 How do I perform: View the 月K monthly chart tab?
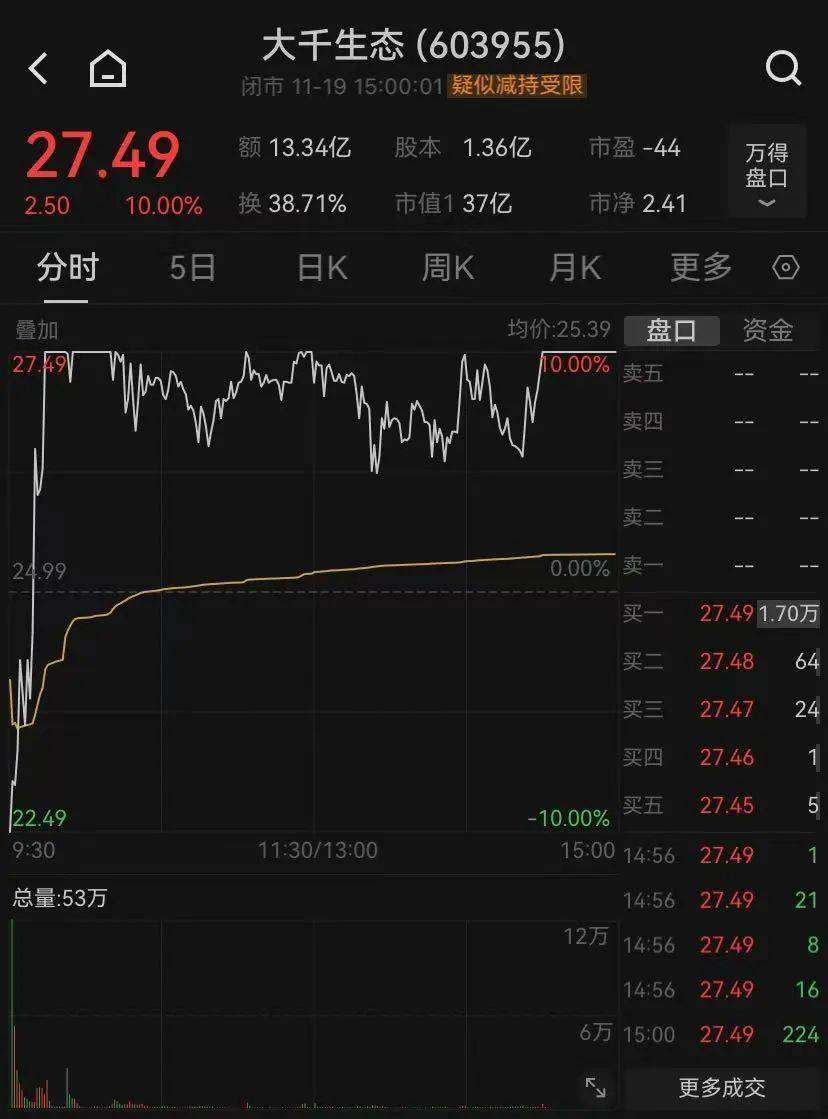[573, 268]
